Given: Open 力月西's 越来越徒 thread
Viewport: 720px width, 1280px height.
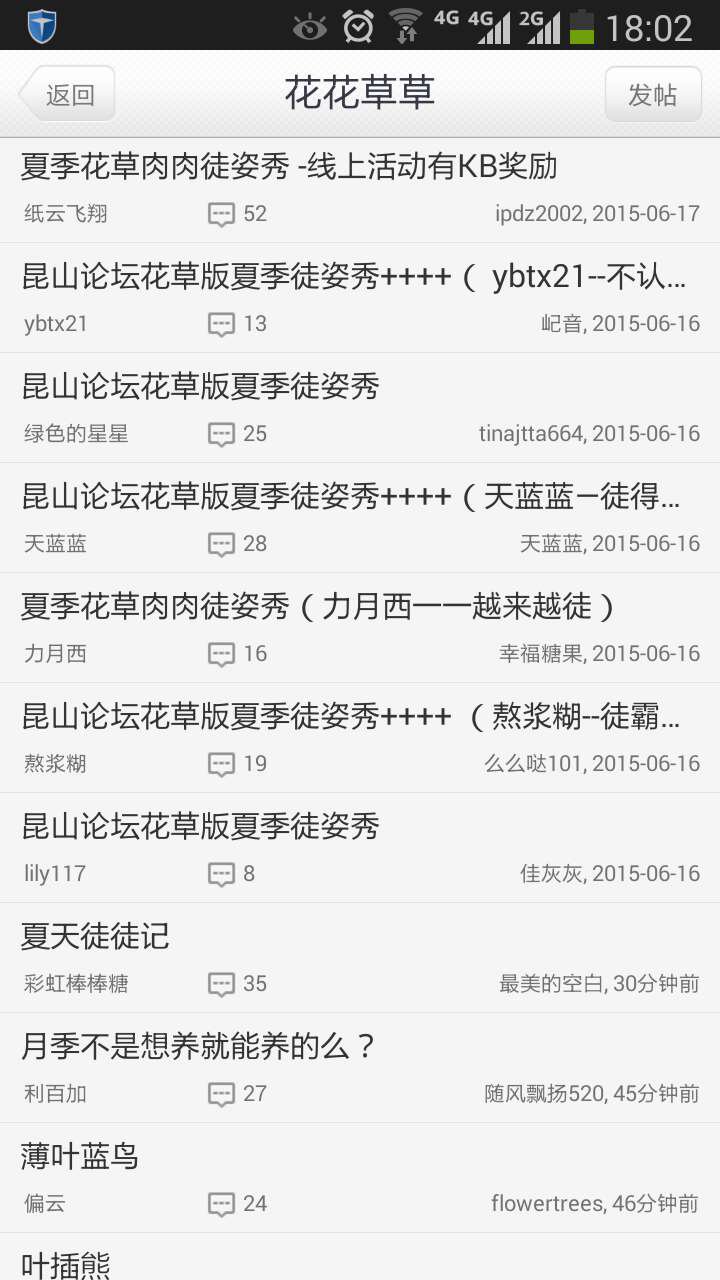Looking at the screenshot, I should 360,628.
